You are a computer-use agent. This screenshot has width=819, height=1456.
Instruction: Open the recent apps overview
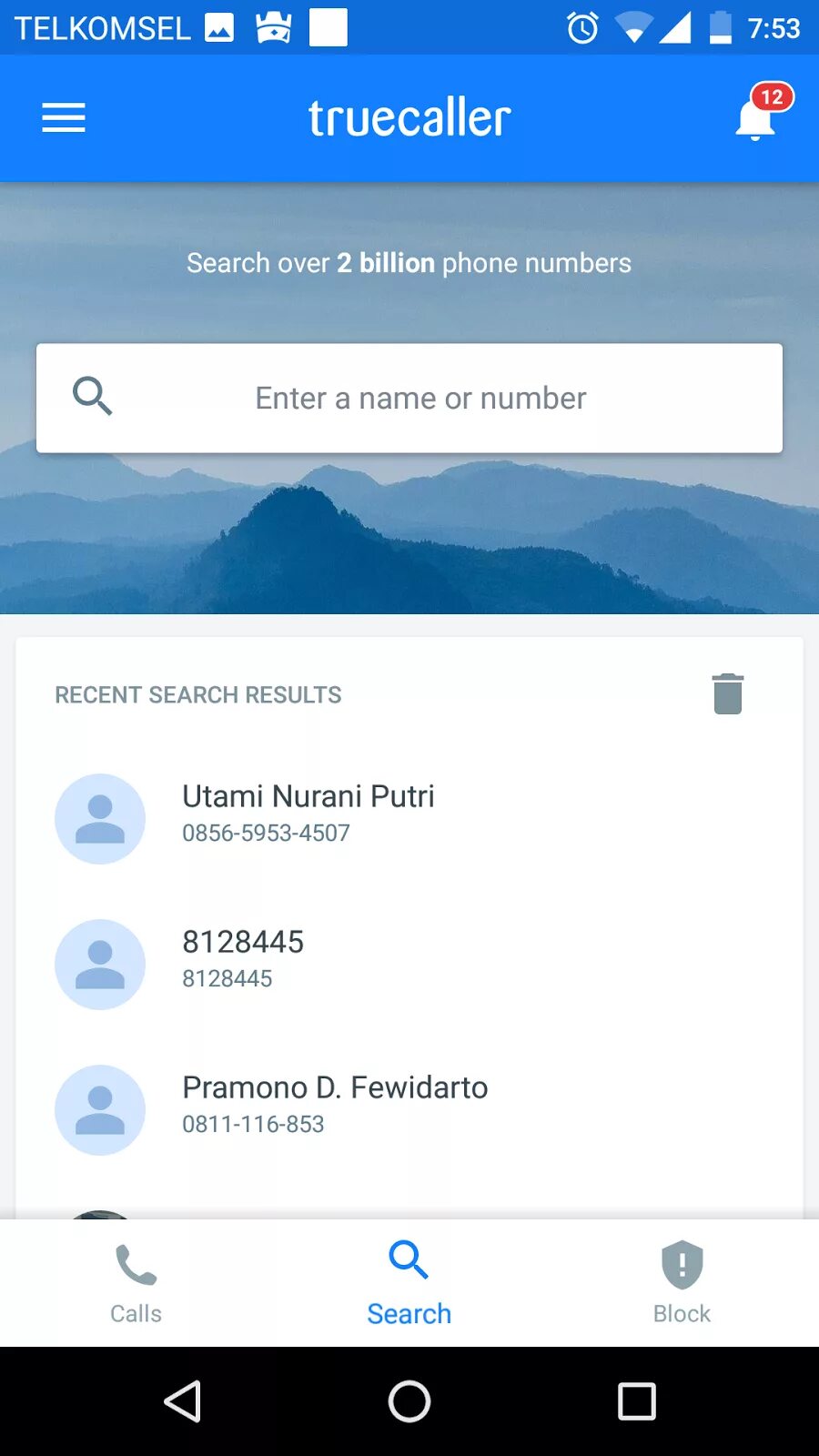tap(637, 1401)
